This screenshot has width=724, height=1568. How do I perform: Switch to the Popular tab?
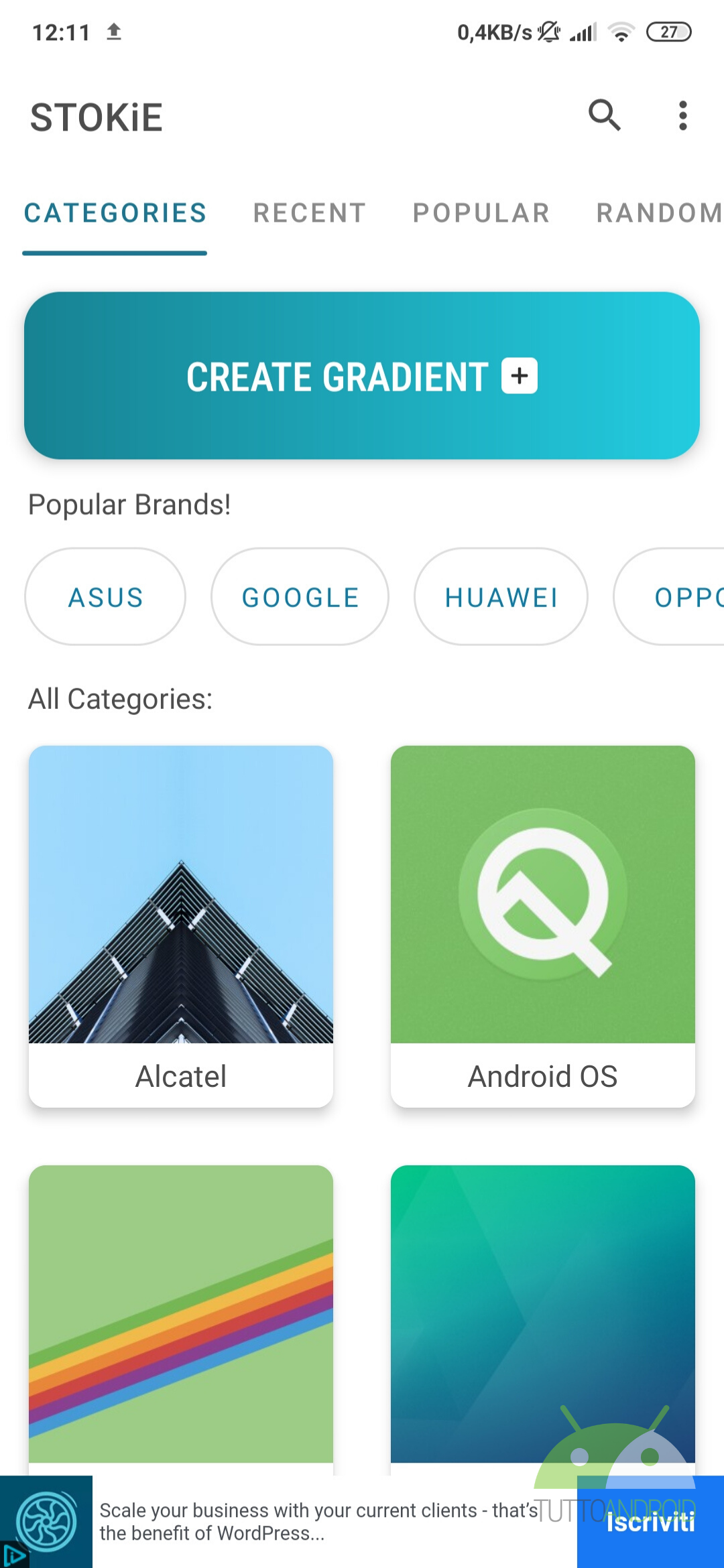(x=481, y=213)
